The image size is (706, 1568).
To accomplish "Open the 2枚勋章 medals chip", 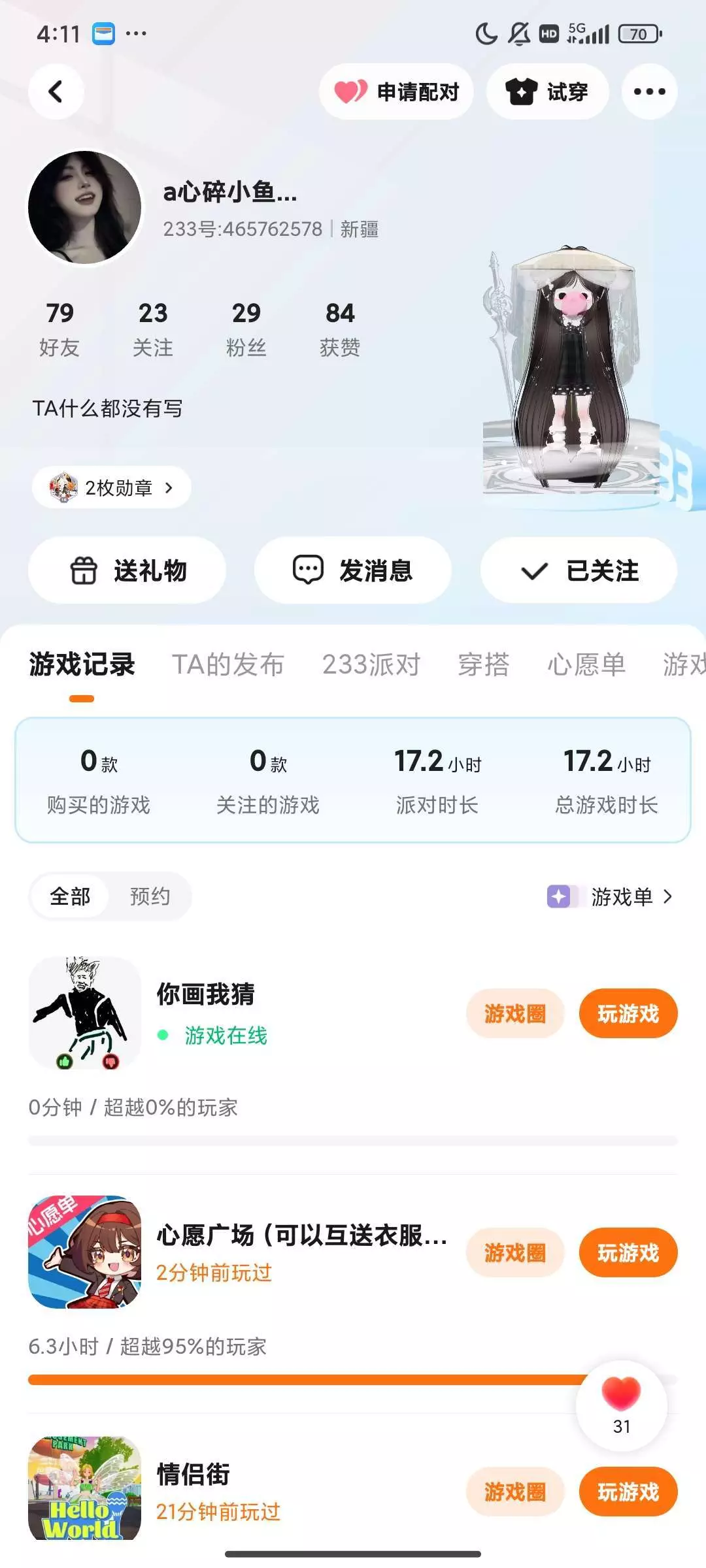I will click(111, 487).
